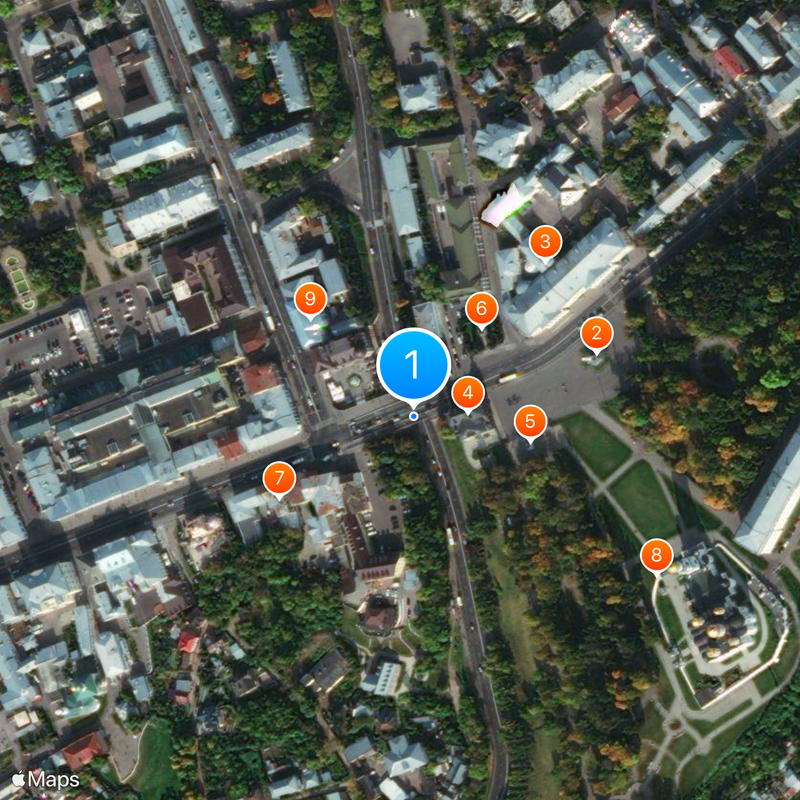This screenshot has height=800, width=800.
Task: Select the orange map pin numbered 4
Action: (467, 392)
